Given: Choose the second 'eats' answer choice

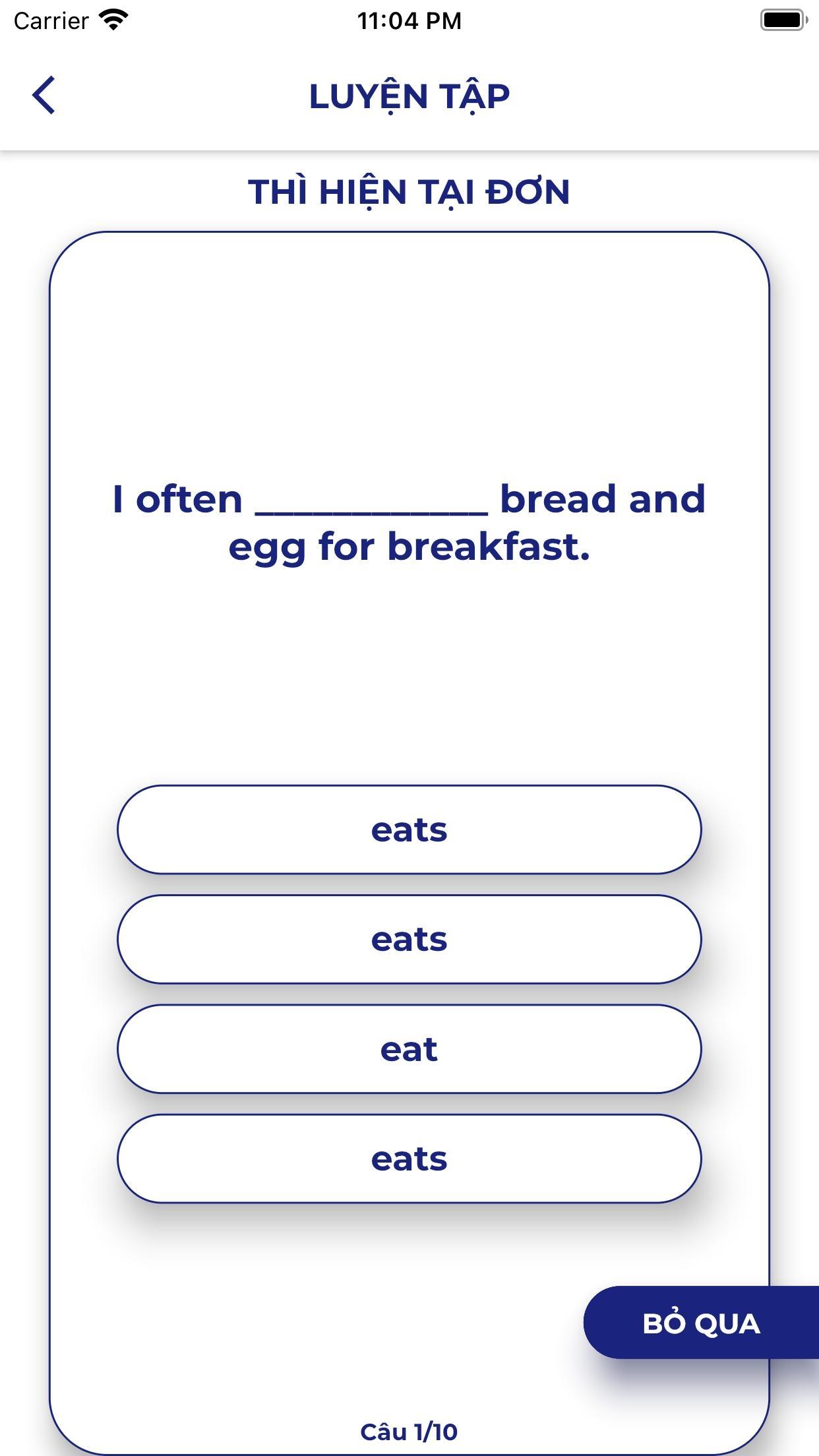Looking at the screenshot, I should pyautogui.click(x=409, y=940).
